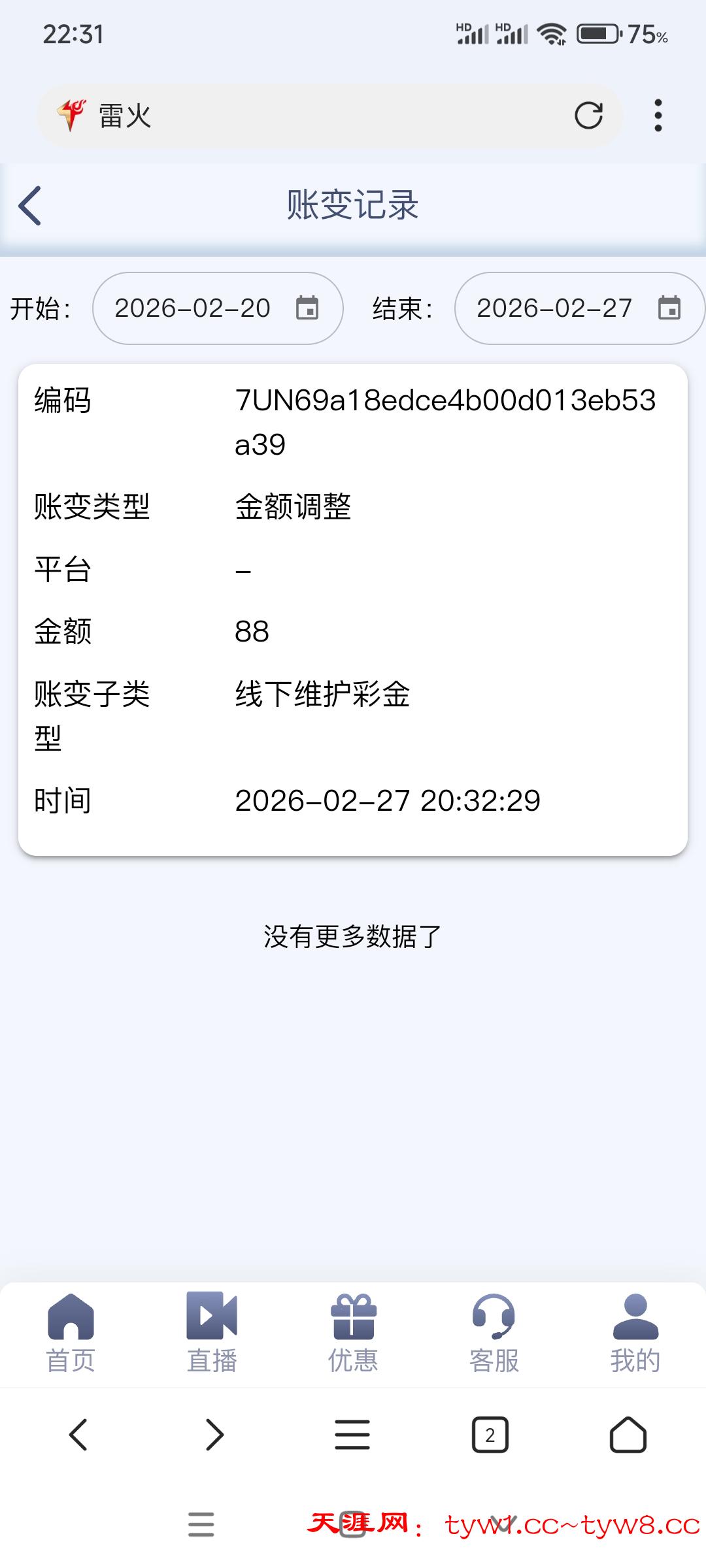Viewport: 706px width, 1568px height.
Task: Open the browser's hamburger menu
Action: pyautogui.click(x=352, y=1435)
